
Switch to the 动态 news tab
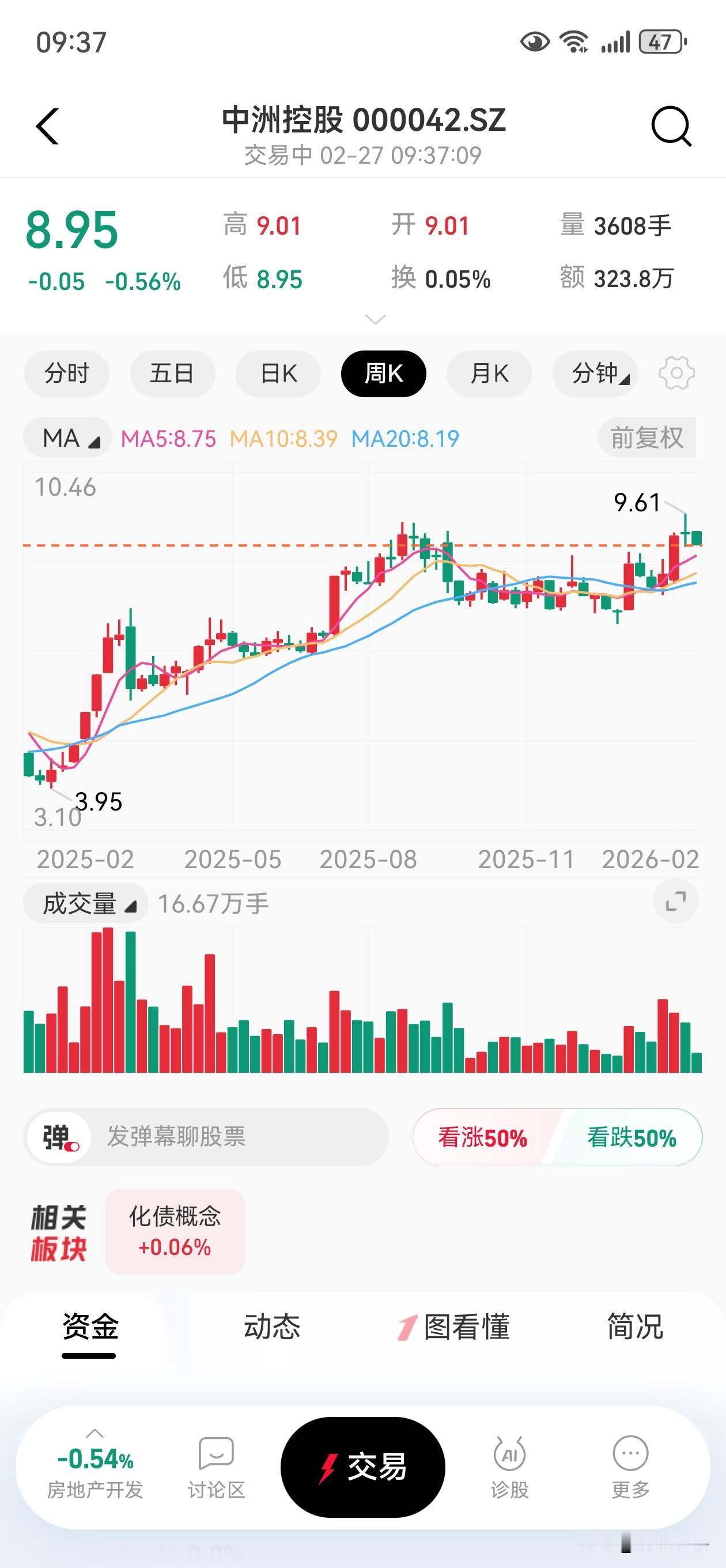(x=271, y=1329)
